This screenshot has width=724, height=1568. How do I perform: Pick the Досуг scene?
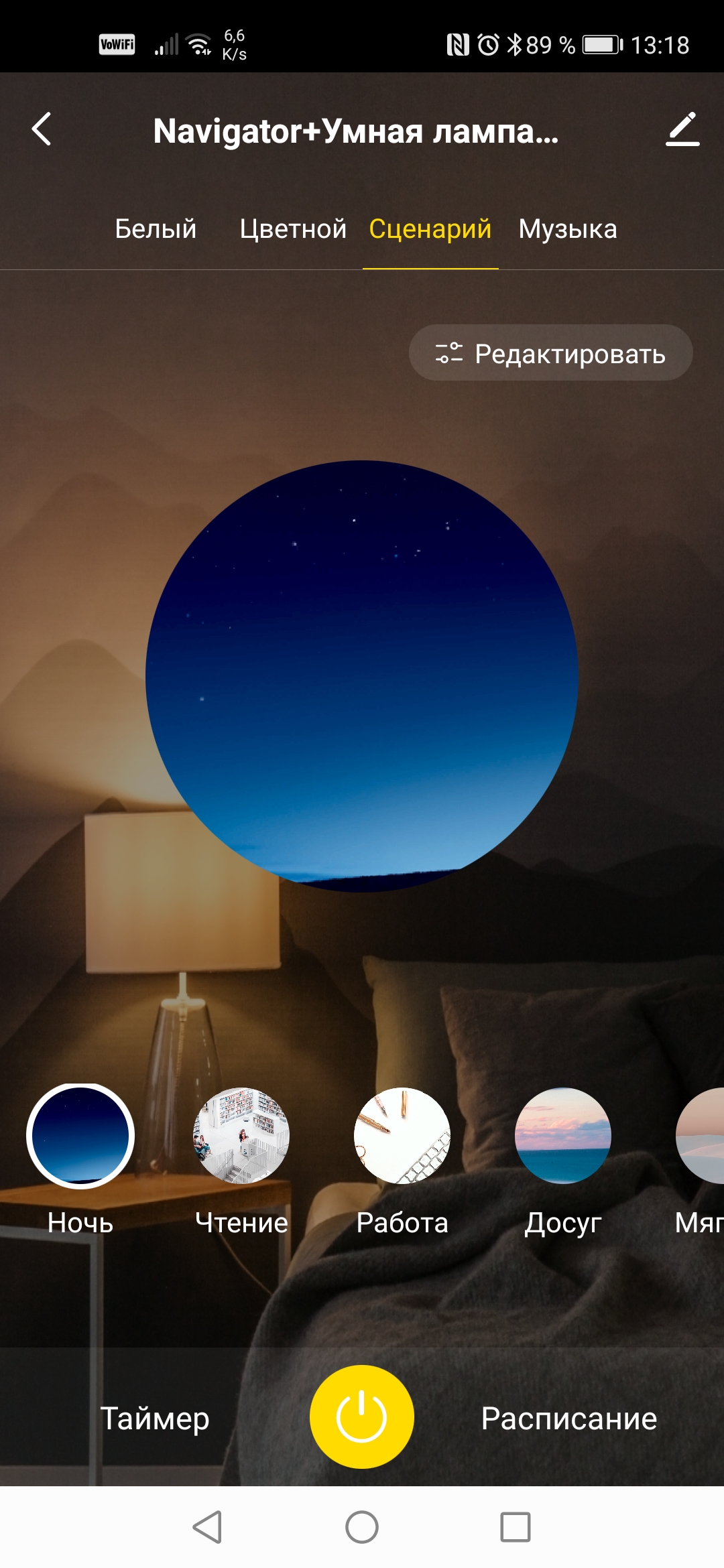pyautogui.click(x=563, y=1136)
